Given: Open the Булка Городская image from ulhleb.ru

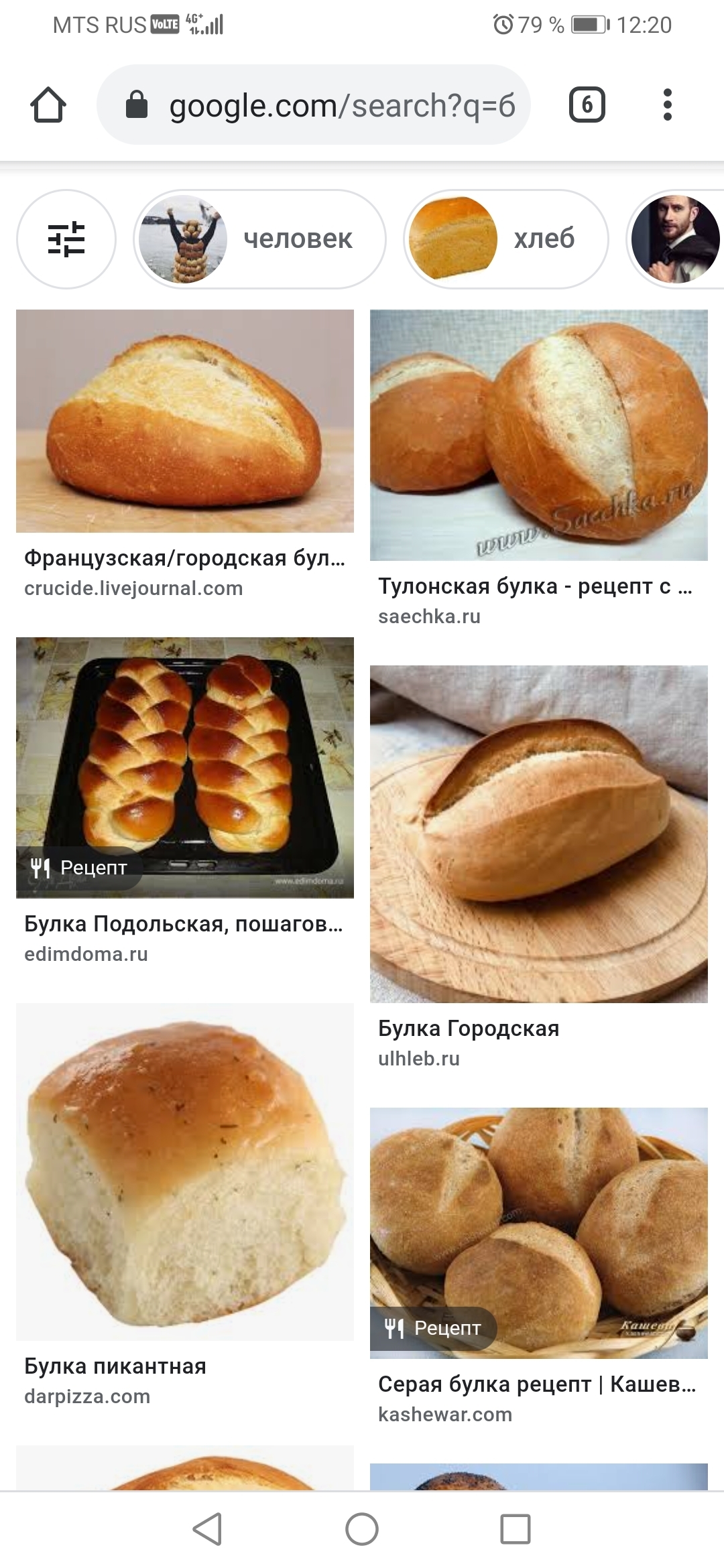Looking at the screenshot, I should (539, 834).
